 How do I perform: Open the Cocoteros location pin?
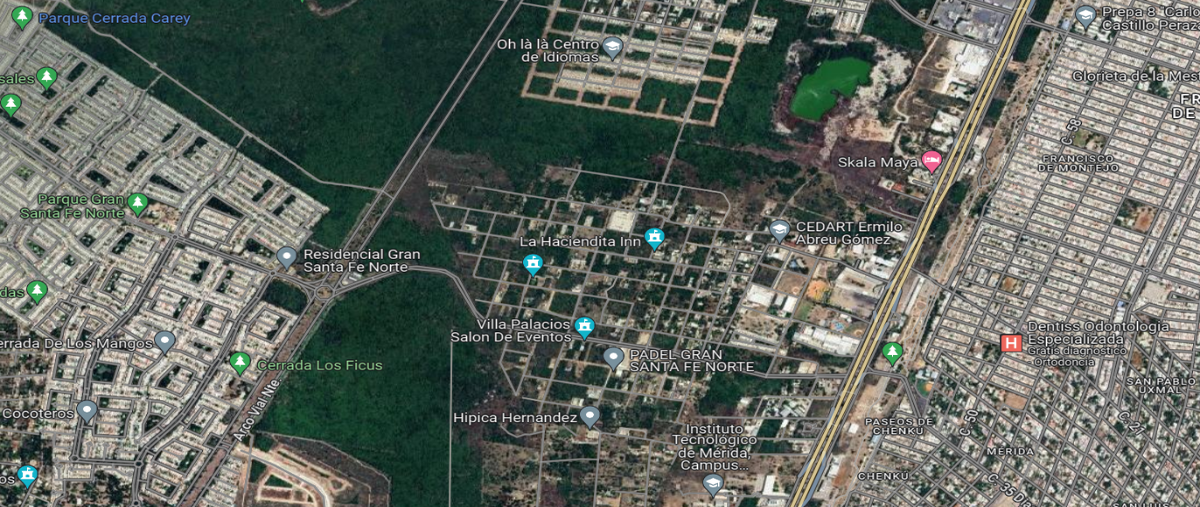point(88,411)
